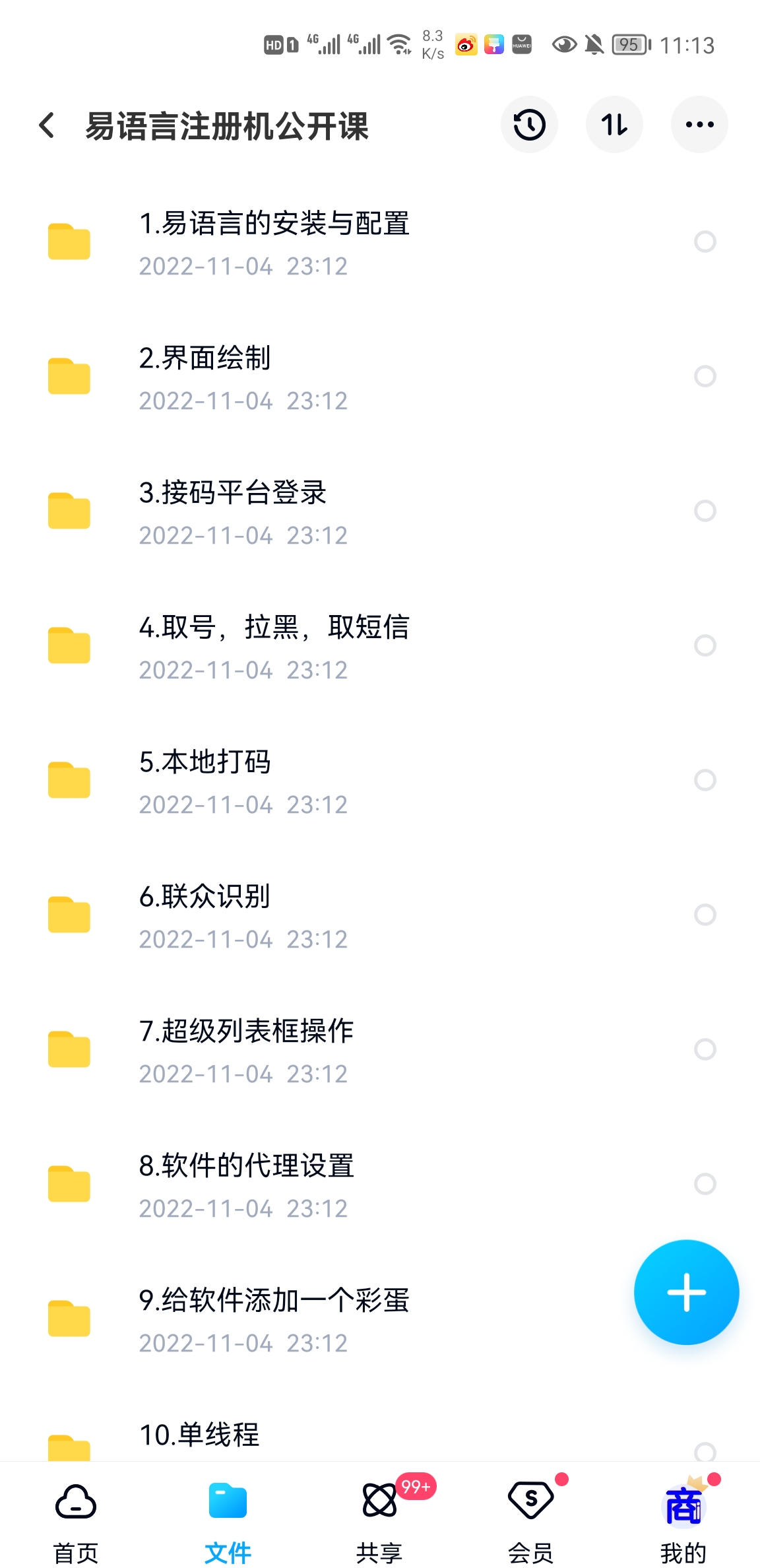Go back from 易语言注册机公开课 folder
The image size is (760, 1568).
47,125
